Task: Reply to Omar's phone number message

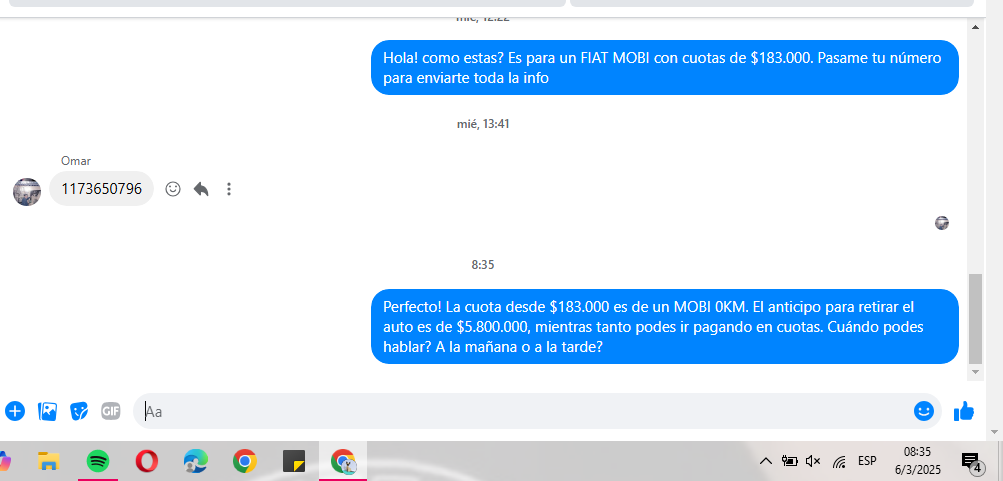Action: coord(201,189)
